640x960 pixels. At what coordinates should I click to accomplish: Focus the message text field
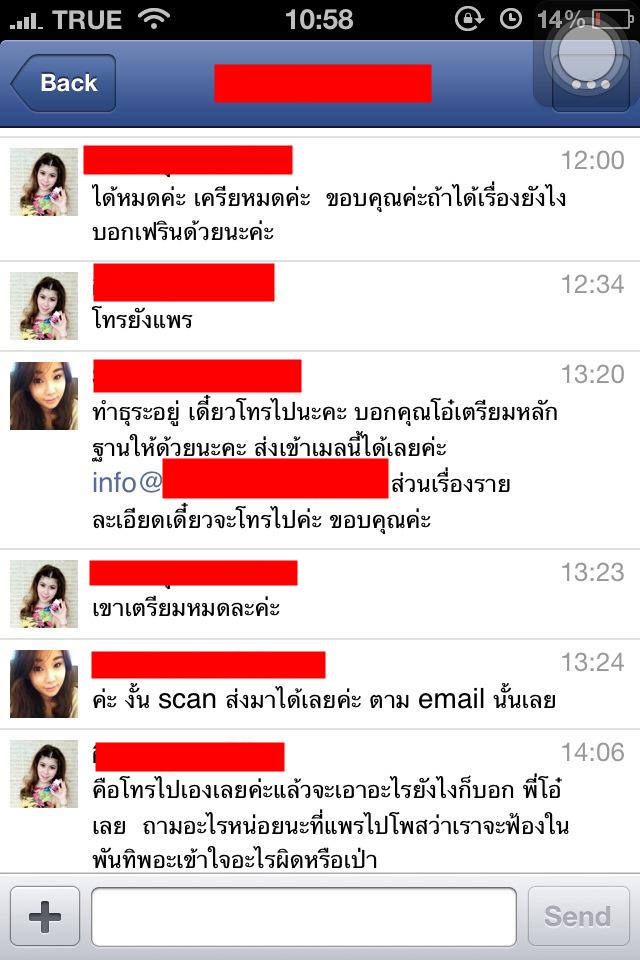pyautogui.click(x=304, y=916)
